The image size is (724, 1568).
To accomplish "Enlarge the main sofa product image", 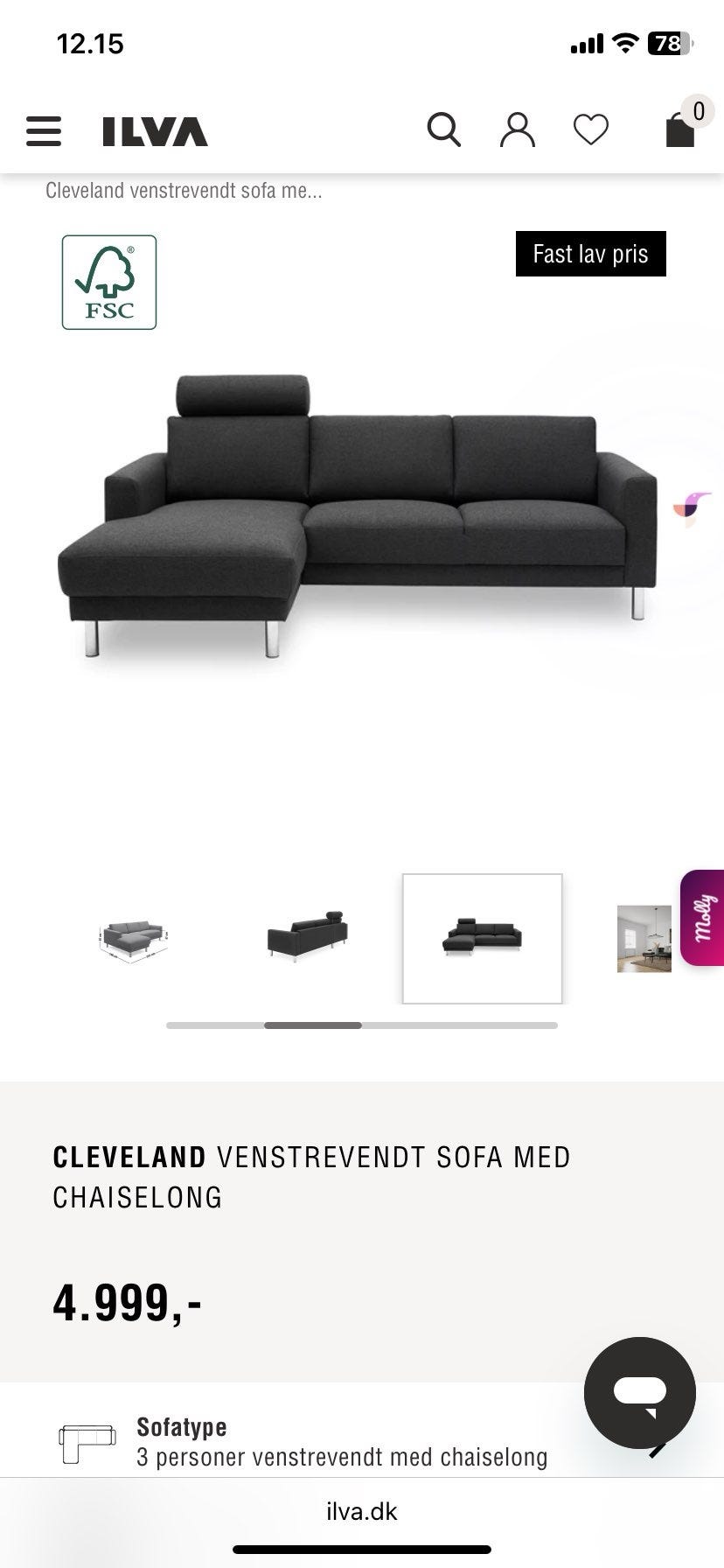I will 359,516.
